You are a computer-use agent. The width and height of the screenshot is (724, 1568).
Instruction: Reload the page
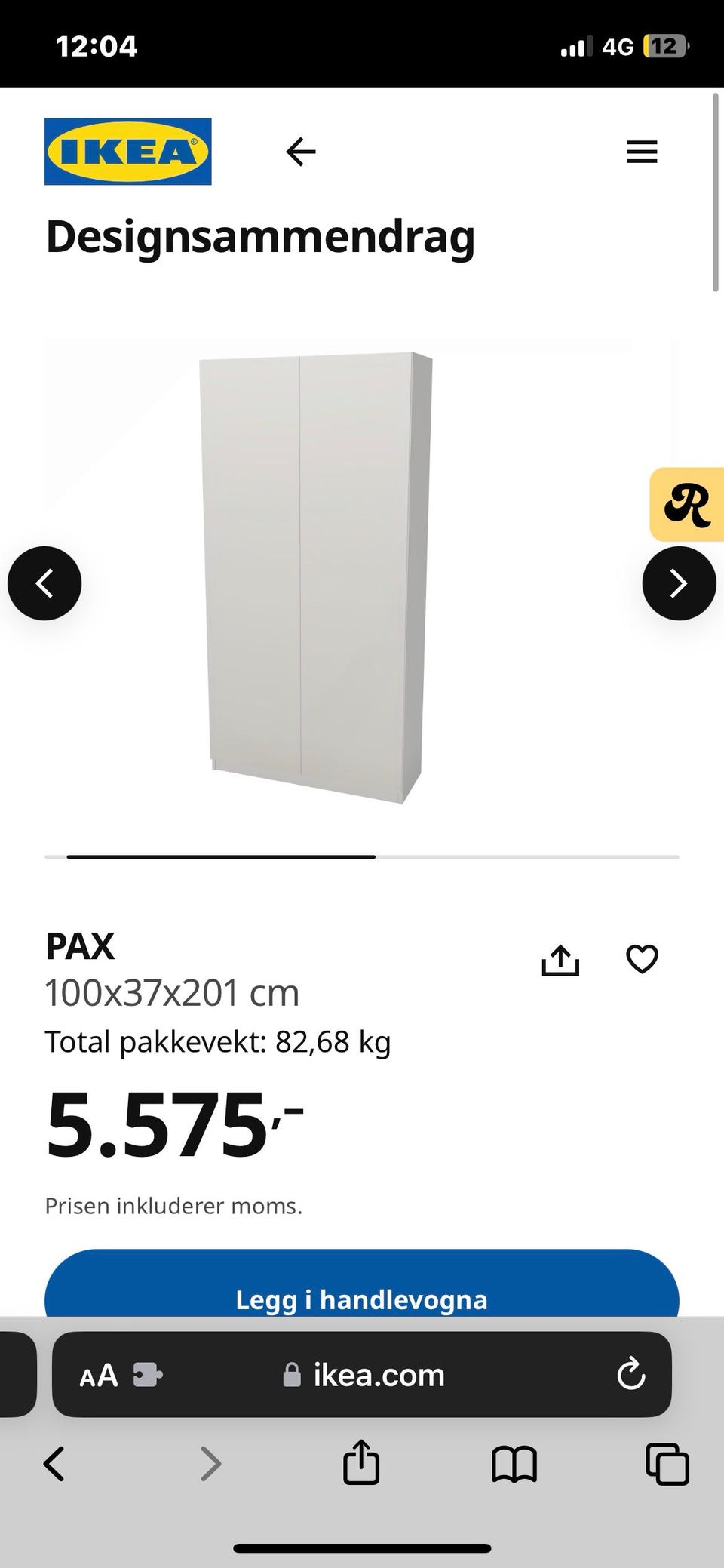pyautogui.click(x=630, y=1374)
